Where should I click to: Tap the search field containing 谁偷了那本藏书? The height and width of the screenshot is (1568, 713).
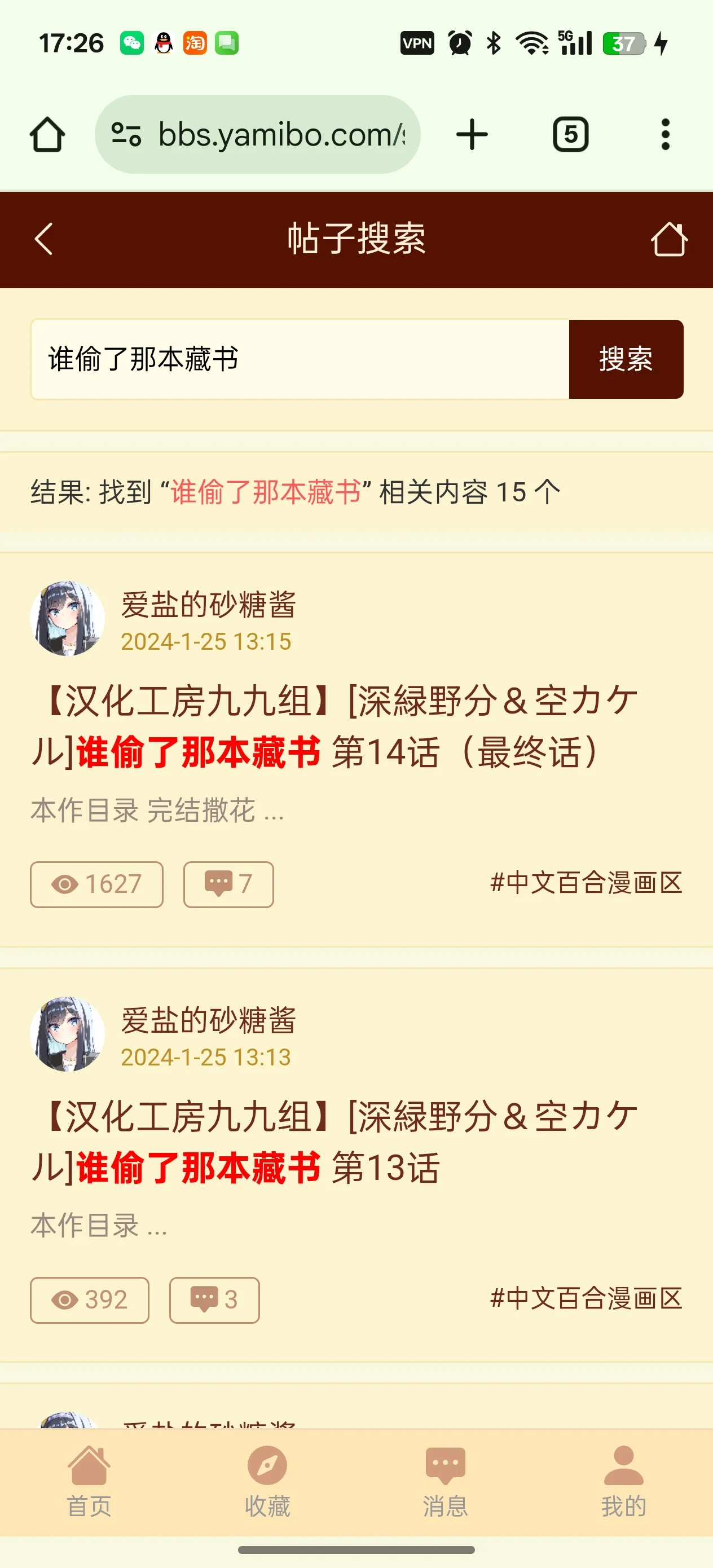click(300, 359)
